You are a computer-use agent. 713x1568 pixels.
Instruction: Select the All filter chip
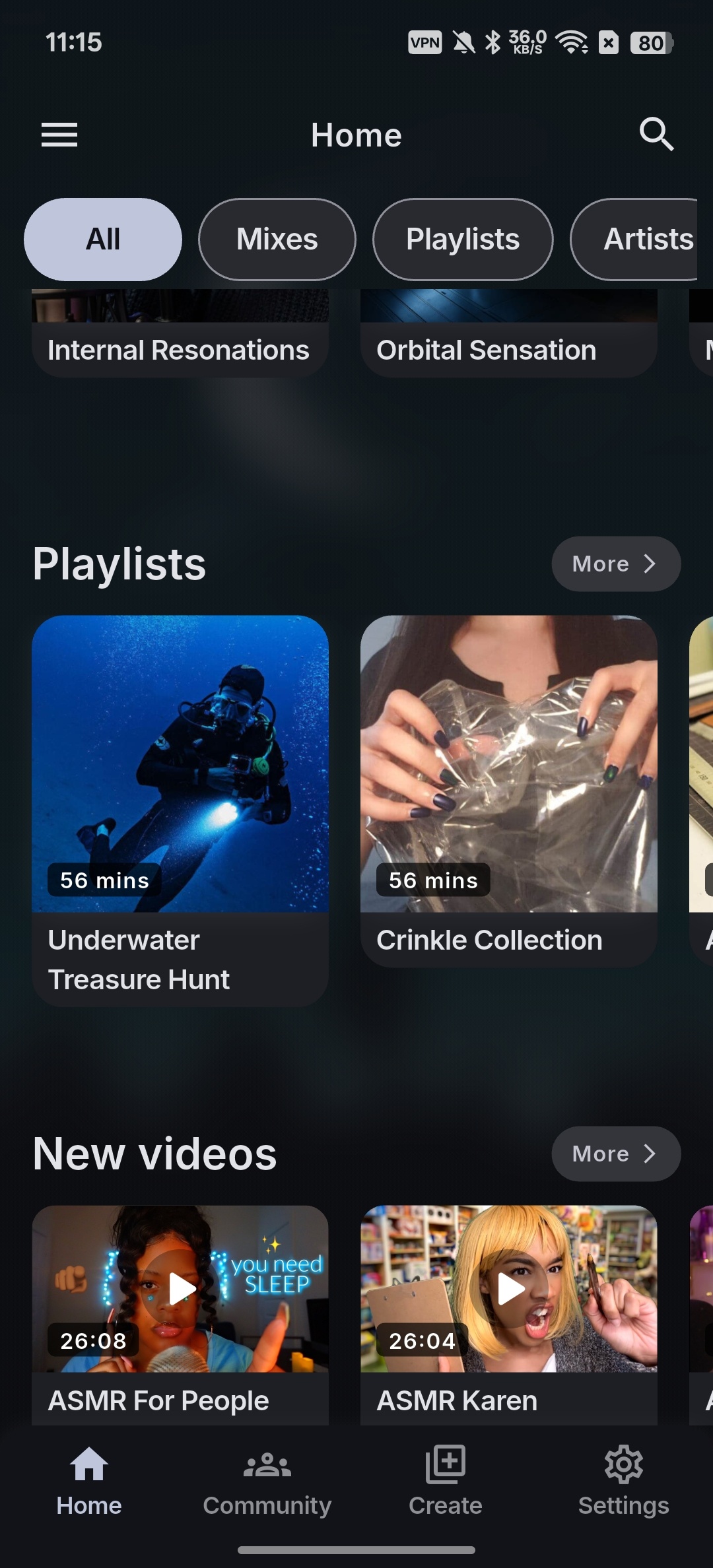click(x=103, y=240)
